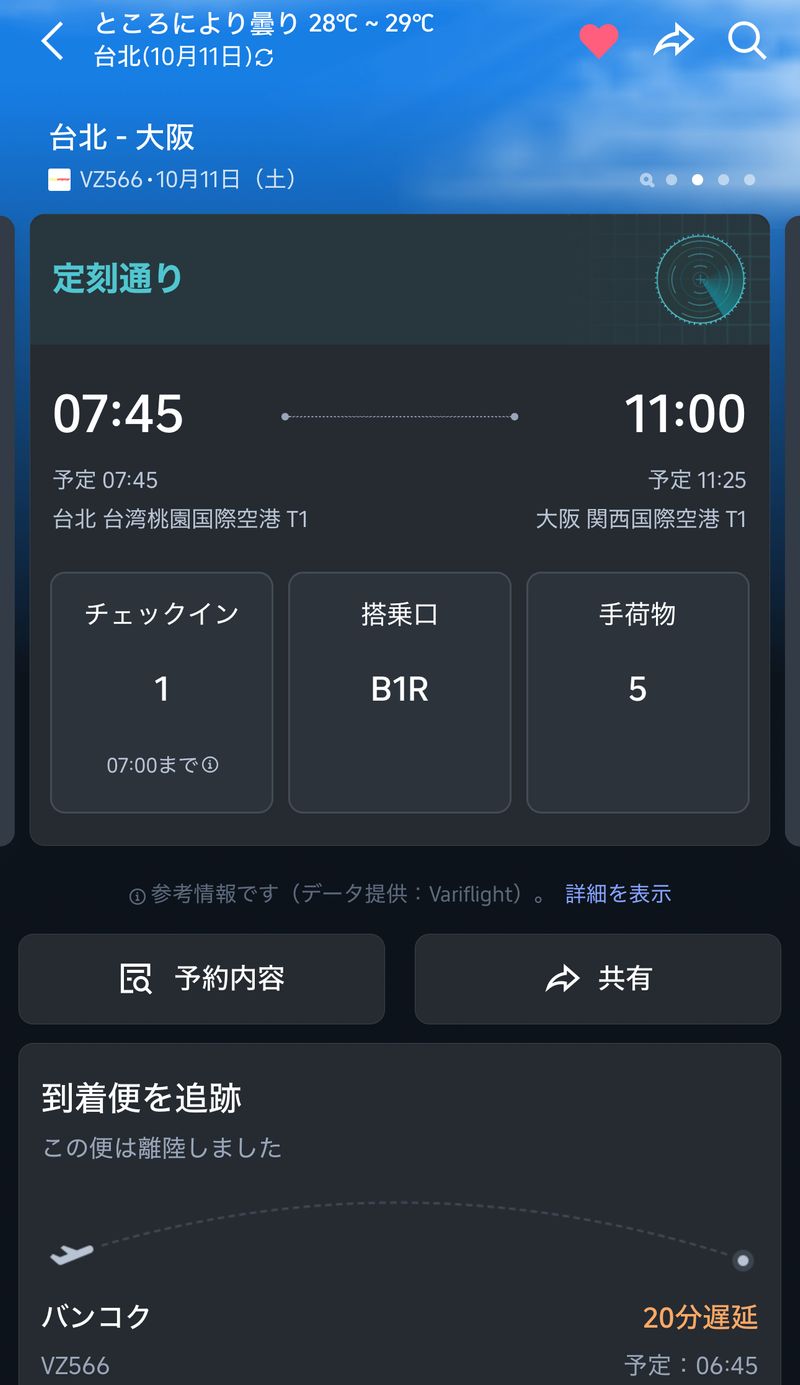Show check-in deadline info icon
This screenshot has width=800, height=1385.
coord(211,765)
